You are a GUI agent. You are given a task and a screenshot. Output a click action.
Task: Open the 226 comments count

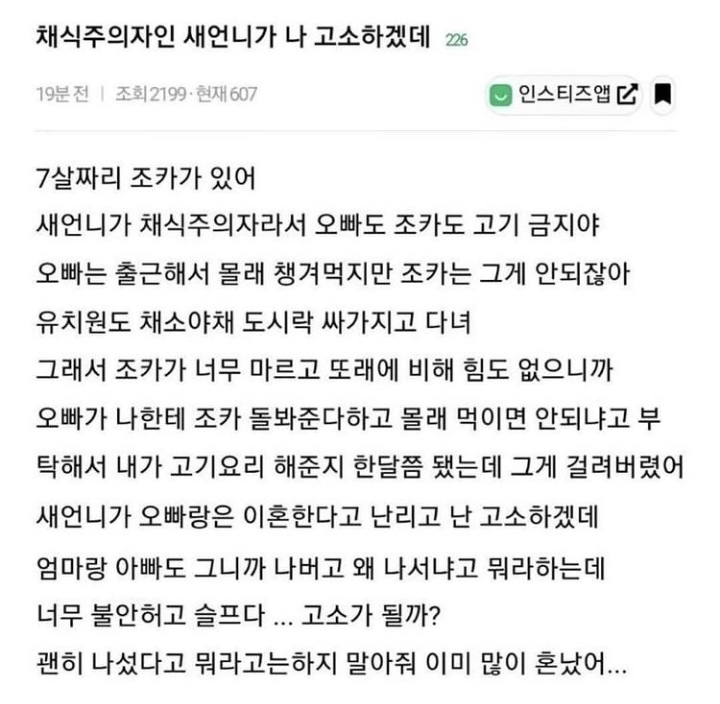pos(457,41)
